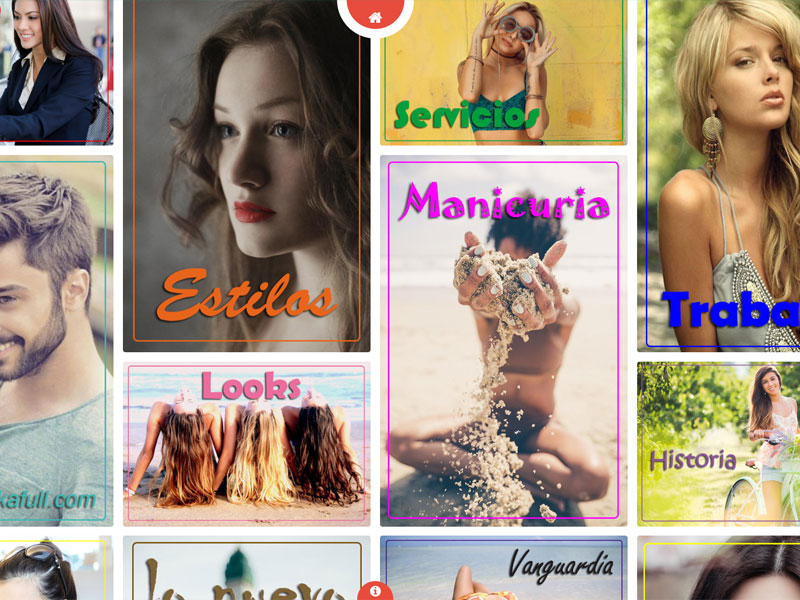Open the Lo nuevo tile
The width and height of the screenshot is (800, 600).
click(x=246, y=570)
